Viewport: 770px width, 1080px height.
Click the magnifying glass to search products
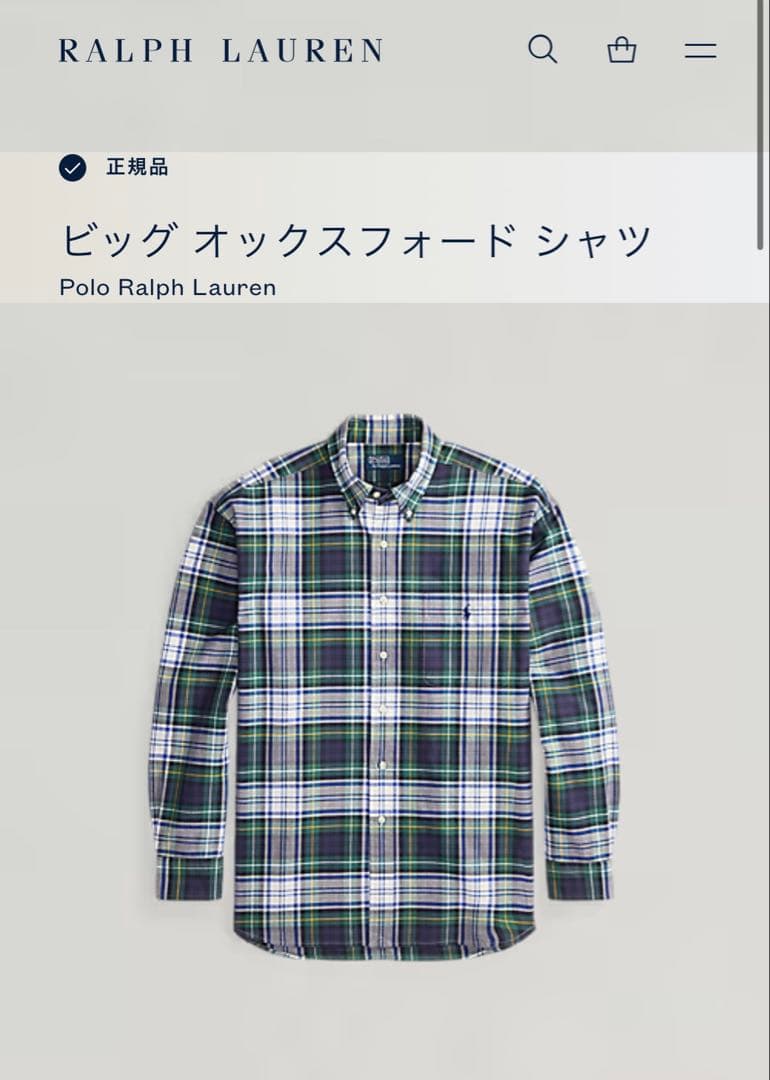point(544,49)
